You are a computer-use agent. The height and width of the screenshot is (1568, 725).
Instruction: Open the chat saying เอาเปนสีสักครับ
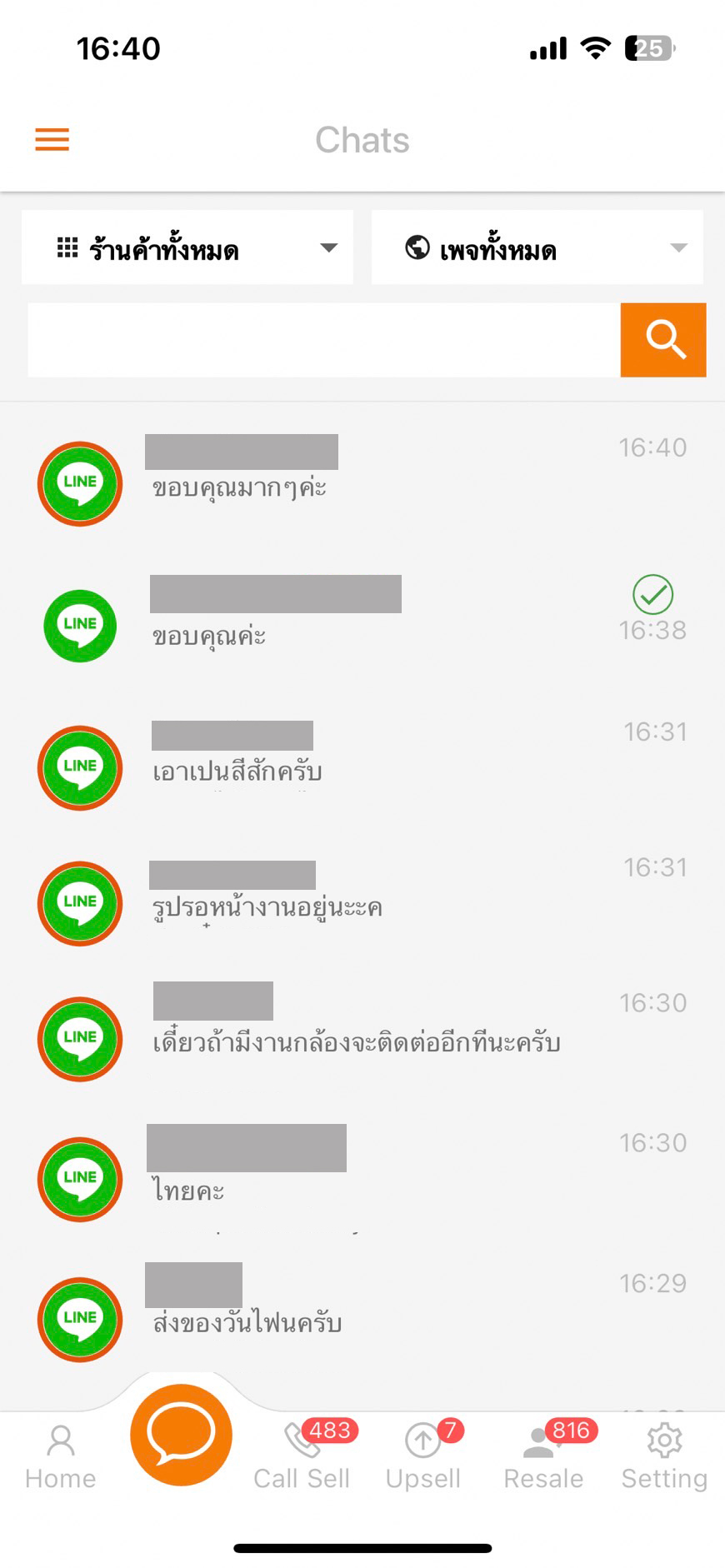pyautogui.click(x=362, y=767)
